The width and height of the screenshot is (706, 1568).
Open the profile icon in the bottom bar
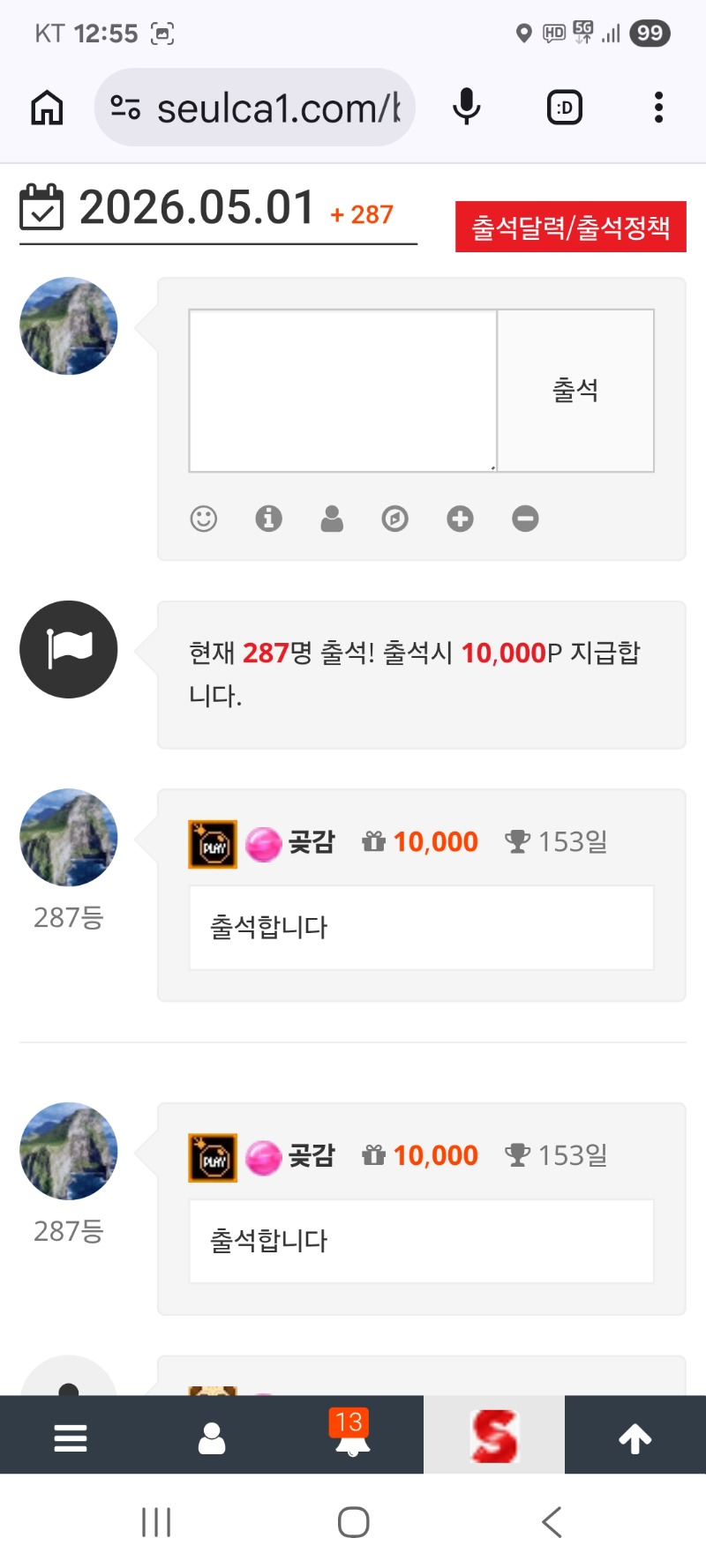(212, 1437)
